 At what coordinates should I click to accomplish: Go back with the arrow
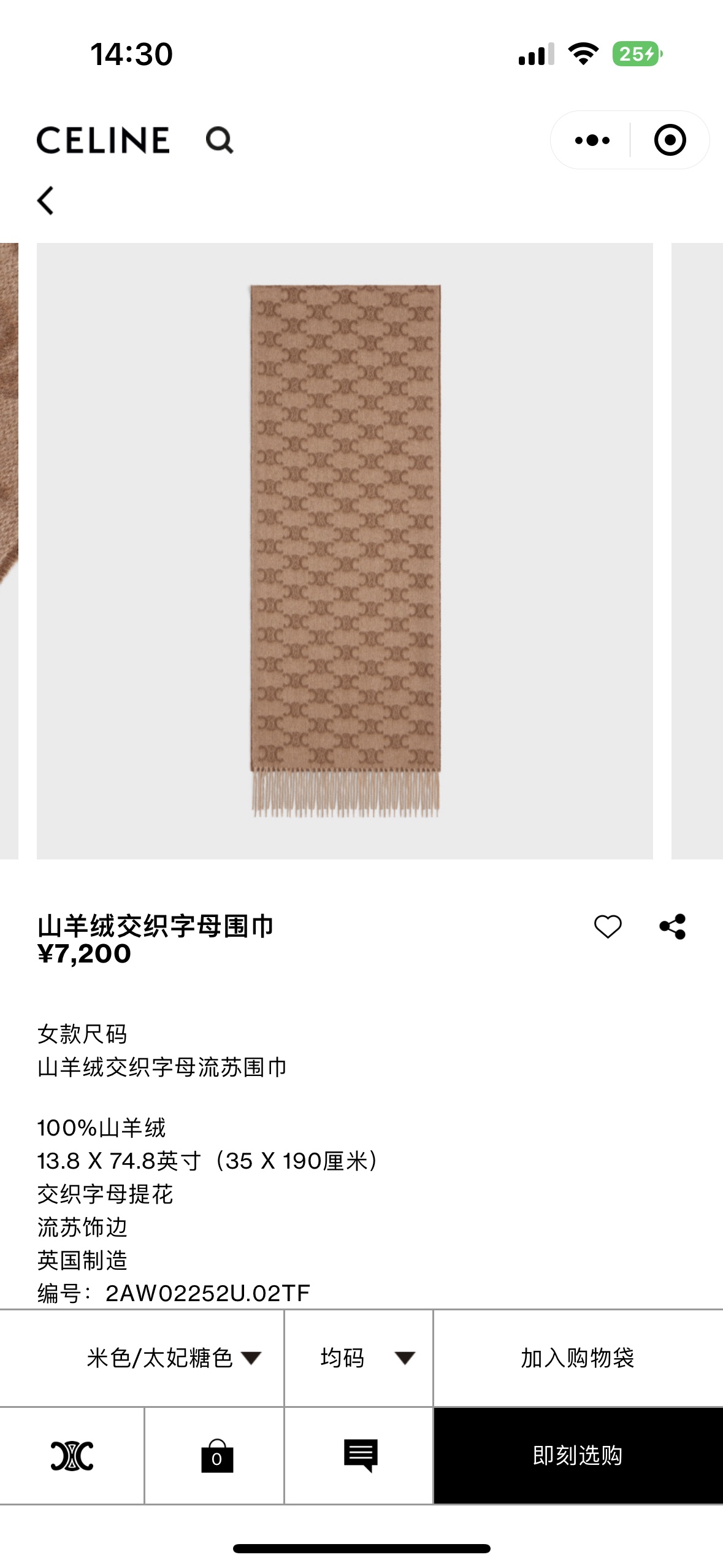[x=46, y=201]
